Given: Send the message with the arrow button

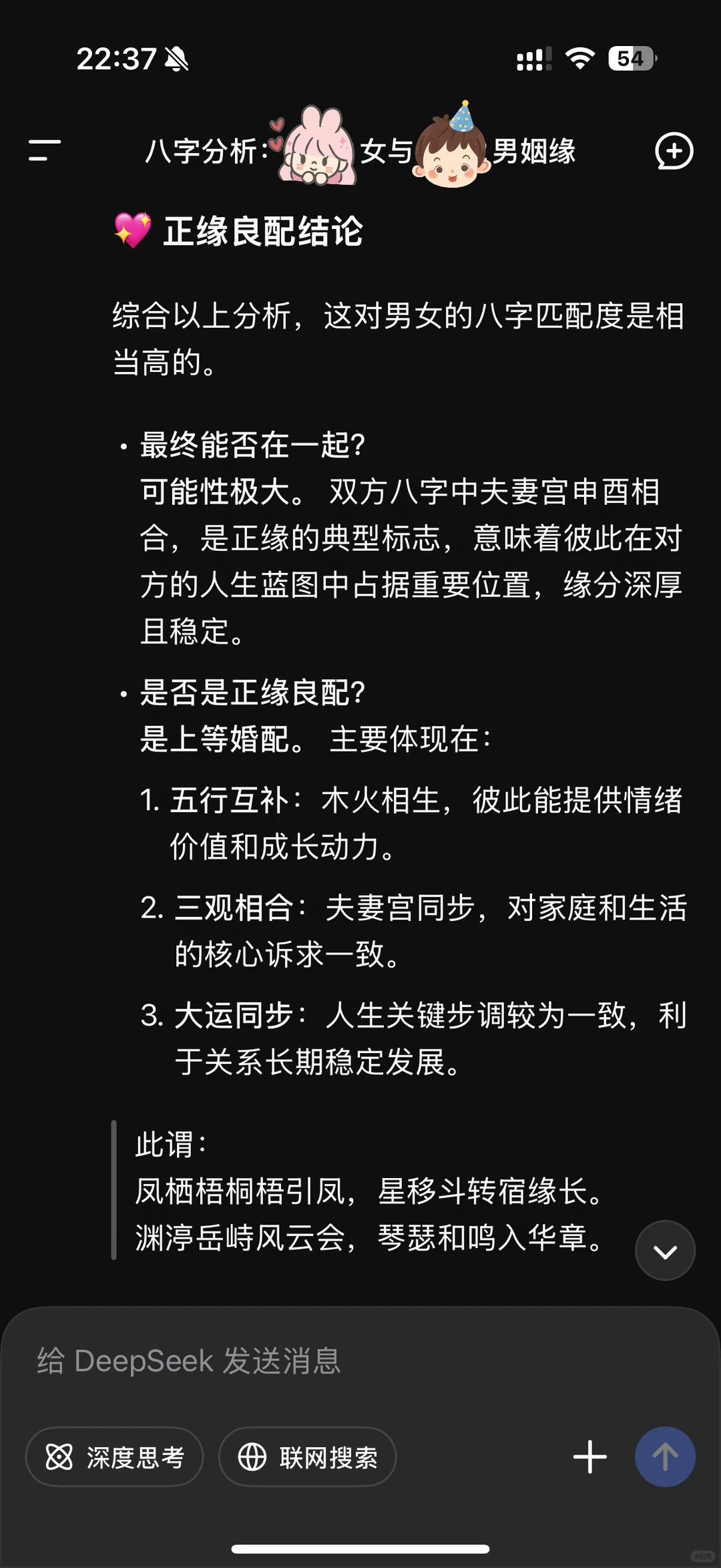Looking at the screenshot, I should (665, 1456).
